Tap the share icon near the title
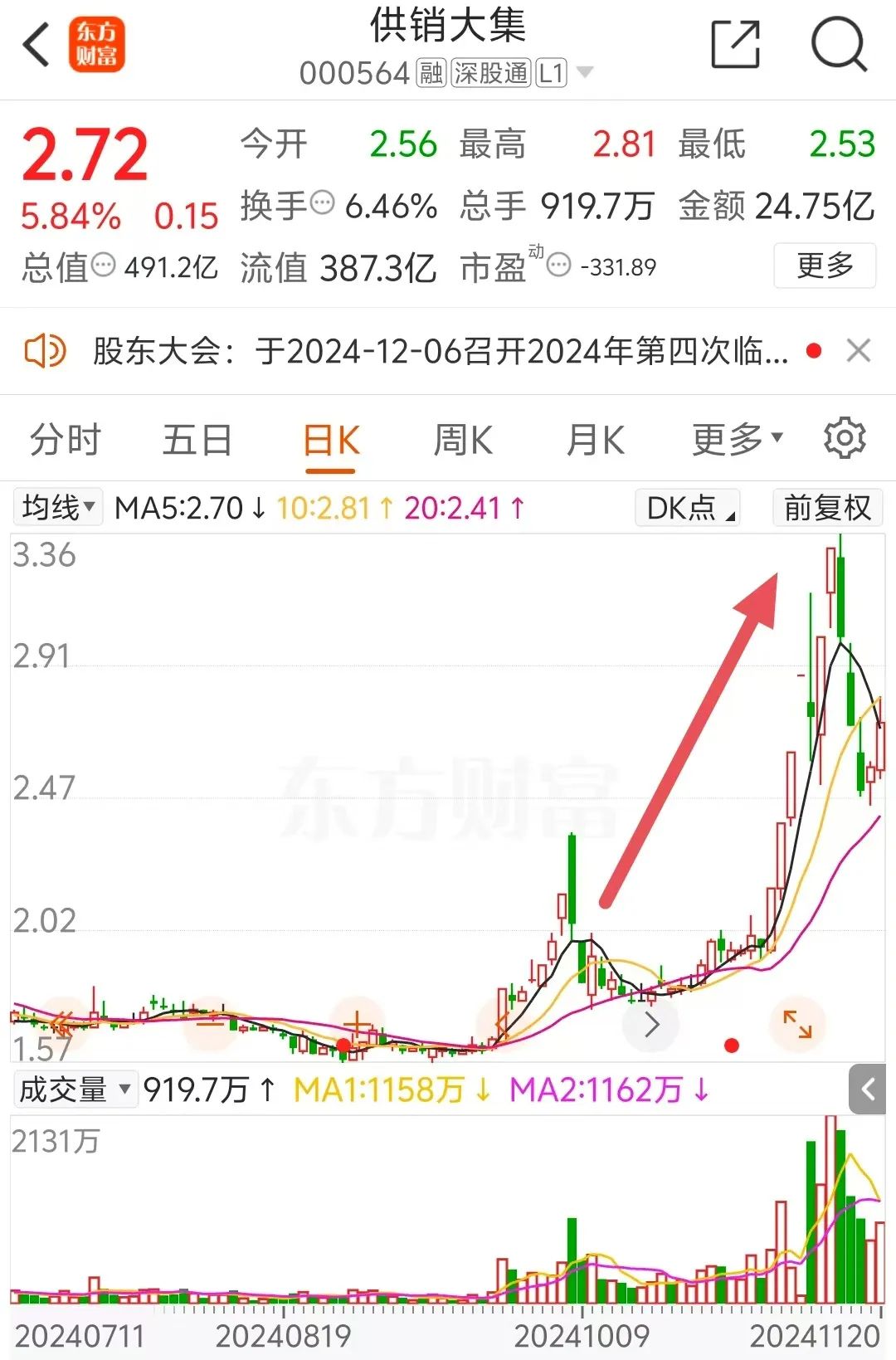 pyautogui.click(x=737, y=46)
